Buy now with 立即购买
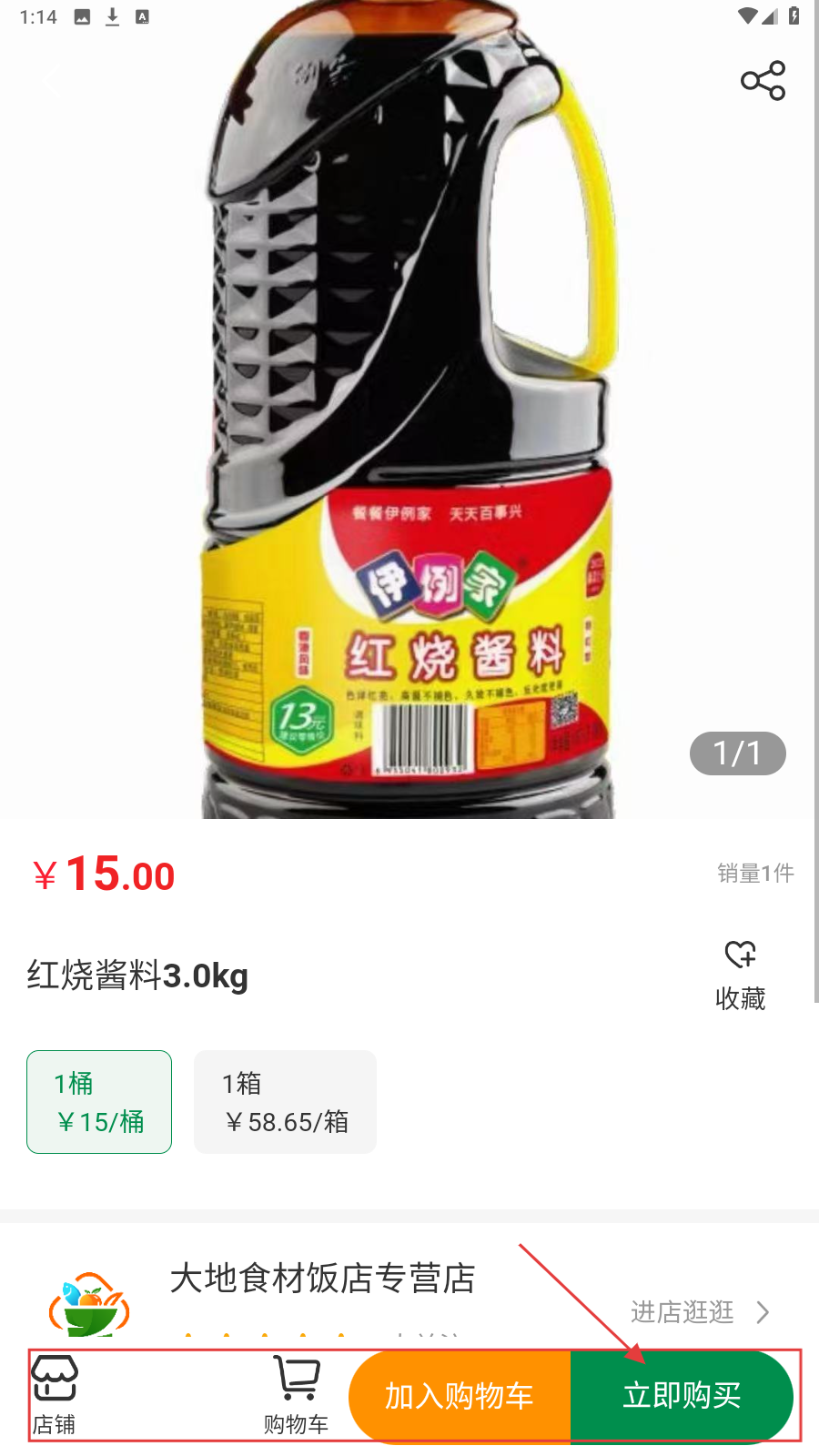The image size is (819, 1456). pos(682,1396)
